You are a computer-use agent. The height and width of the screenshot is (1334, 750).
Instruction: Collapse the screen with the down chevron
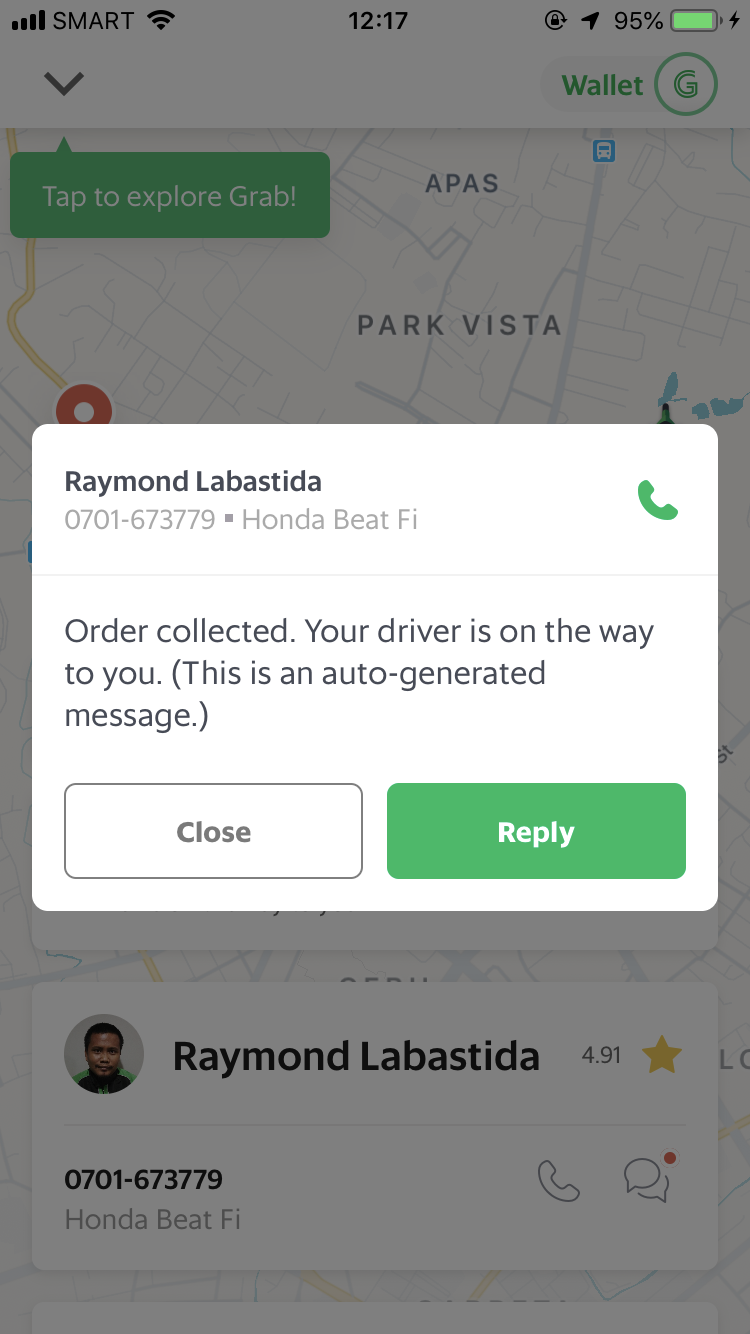click(x=64, y=85)
